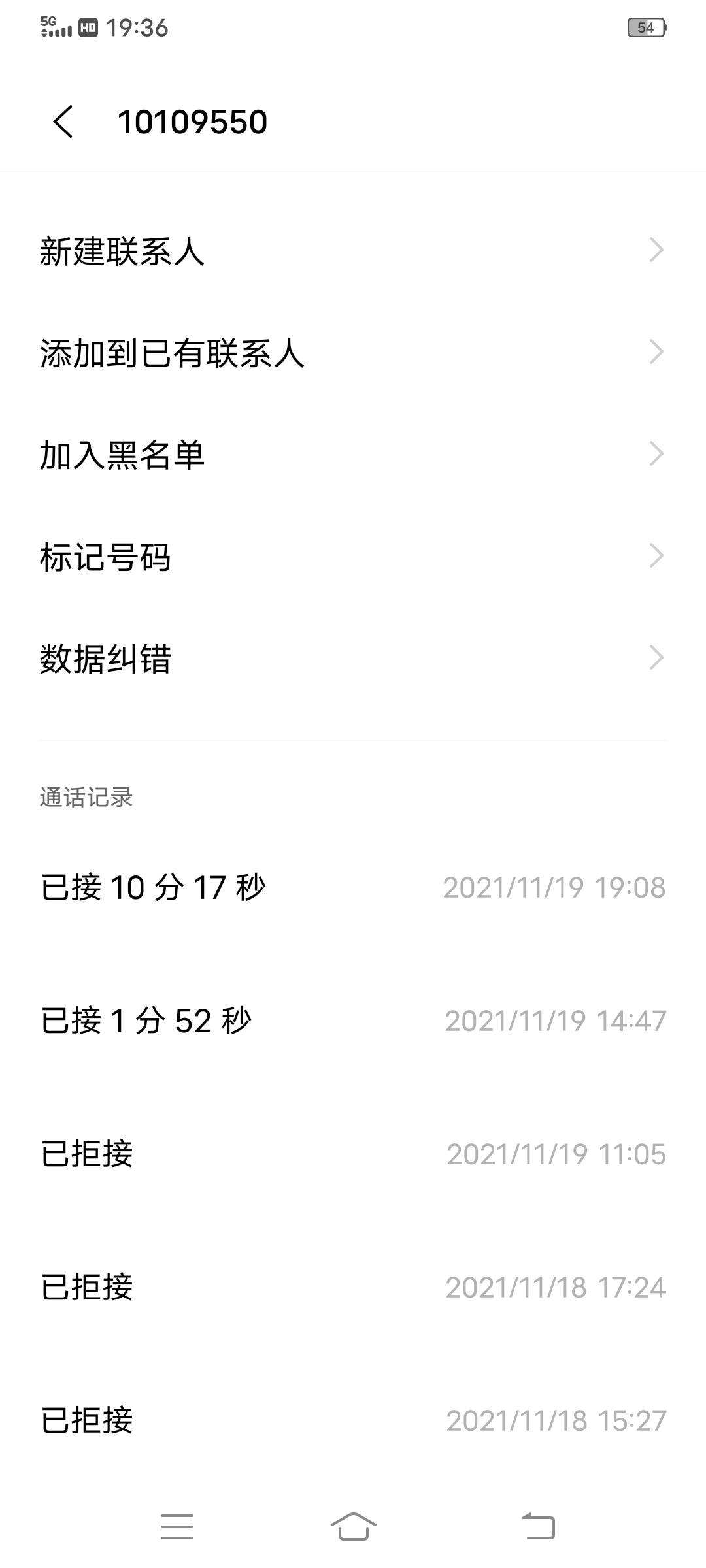
Task: Open recent apps from the navigation bar
Action: click(177, 1526)
